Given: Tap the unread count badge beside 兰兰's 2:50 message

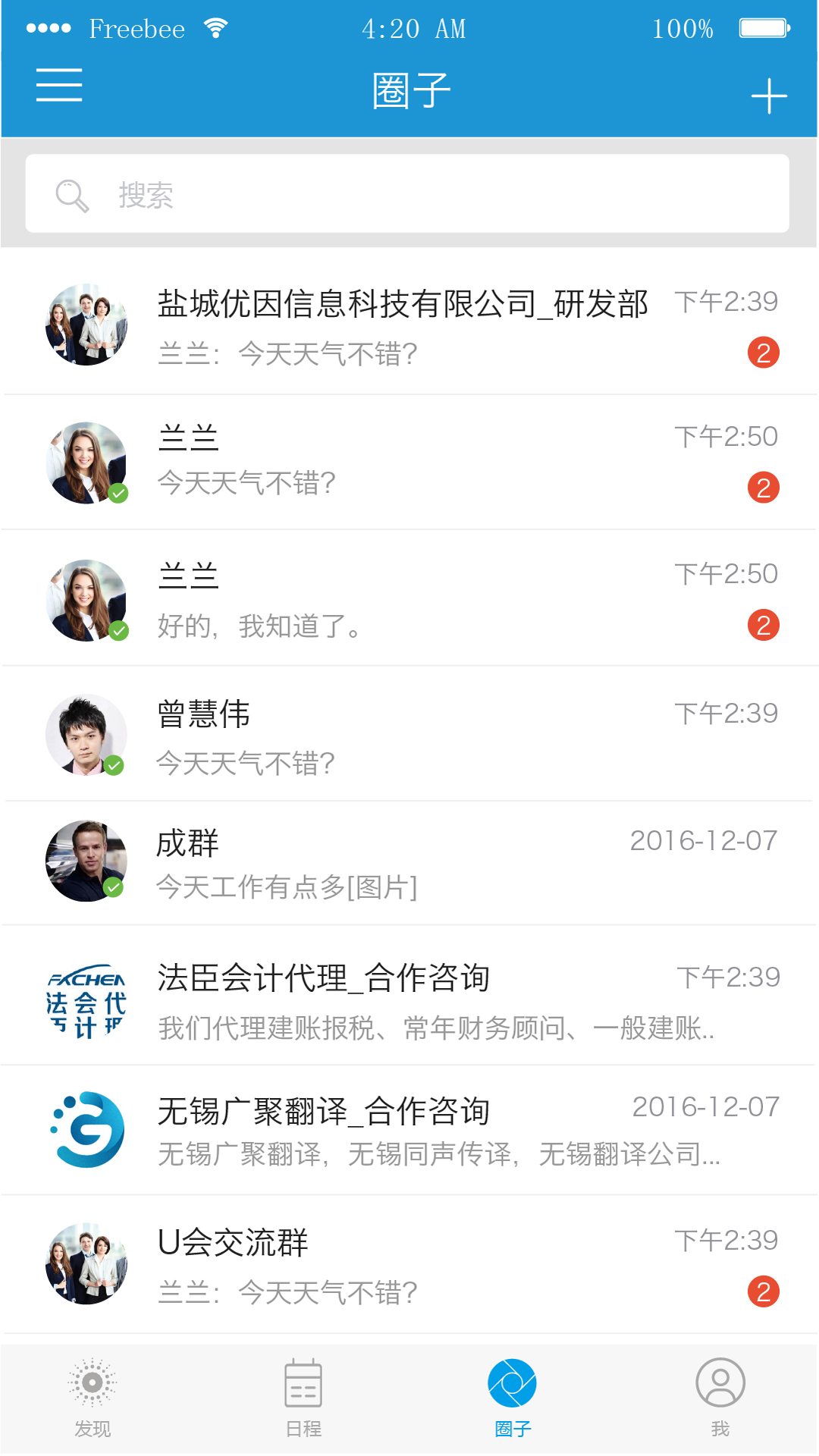Looking at the screenshot, I should tap(762, 488).
